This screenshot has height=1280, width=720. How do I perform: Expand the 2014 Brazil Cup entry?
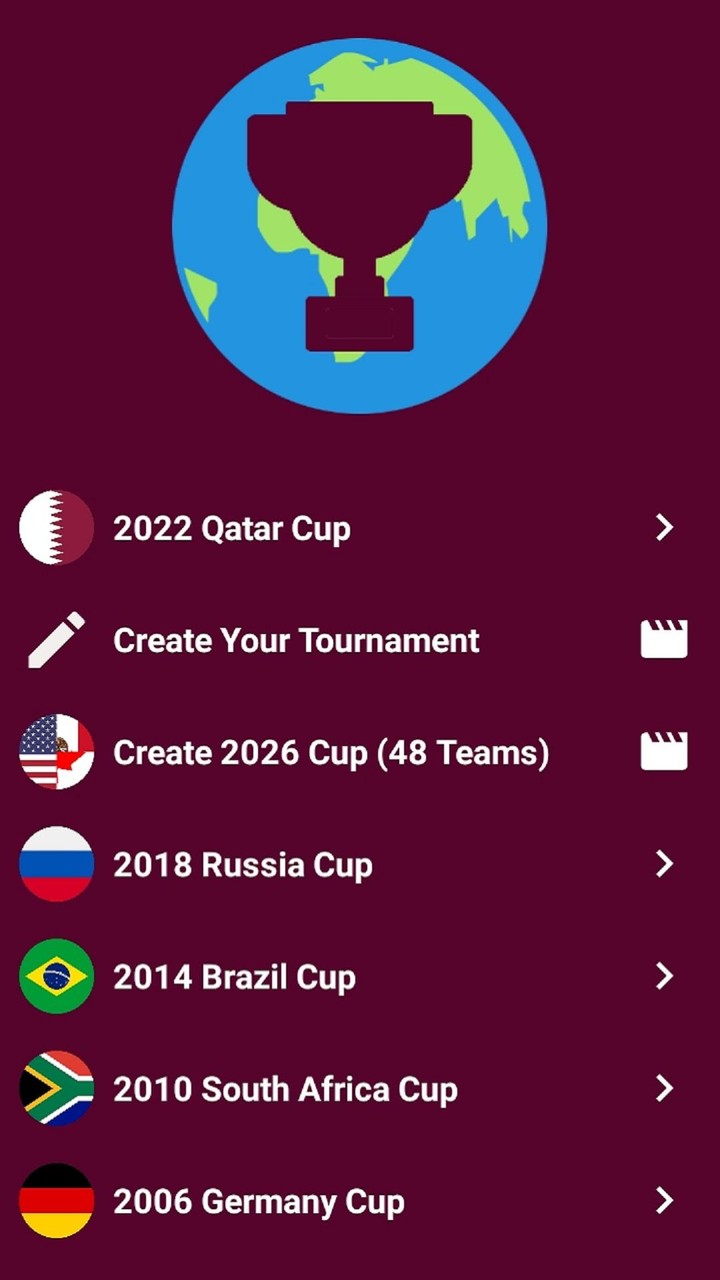tap(664, 977)
